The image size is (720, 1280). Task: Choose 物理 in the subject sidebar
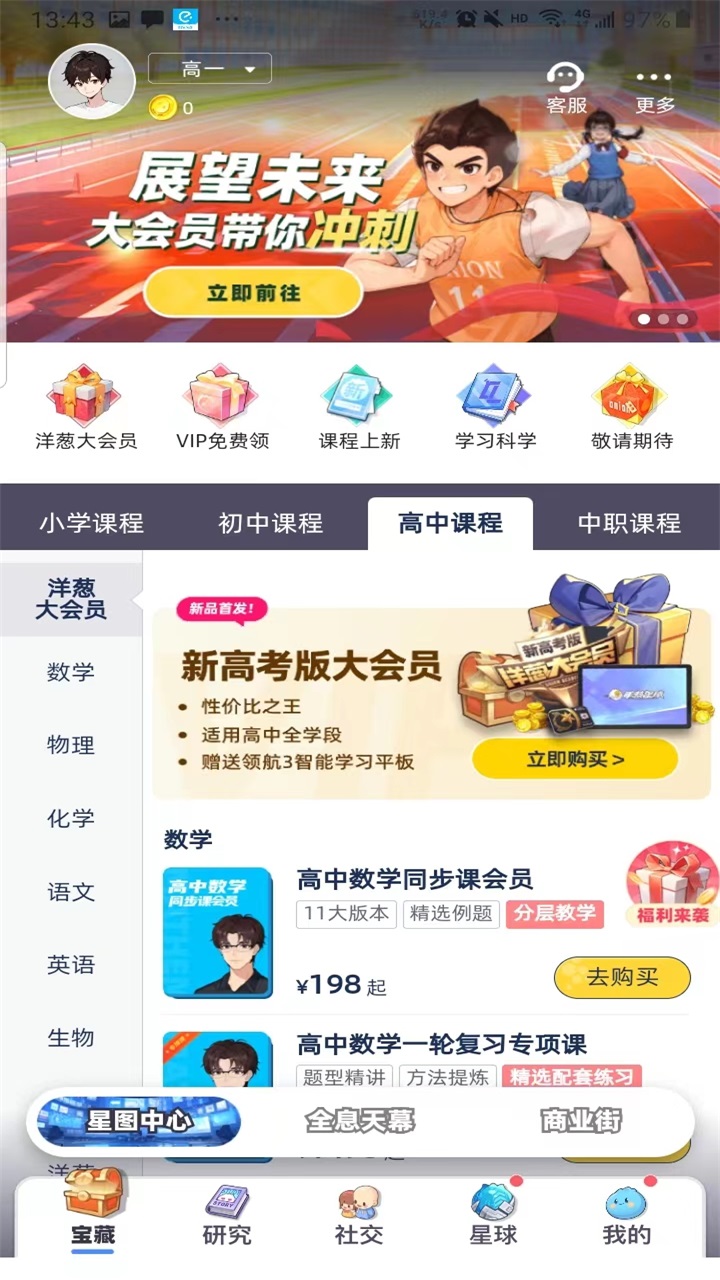[x=69, y=745]
